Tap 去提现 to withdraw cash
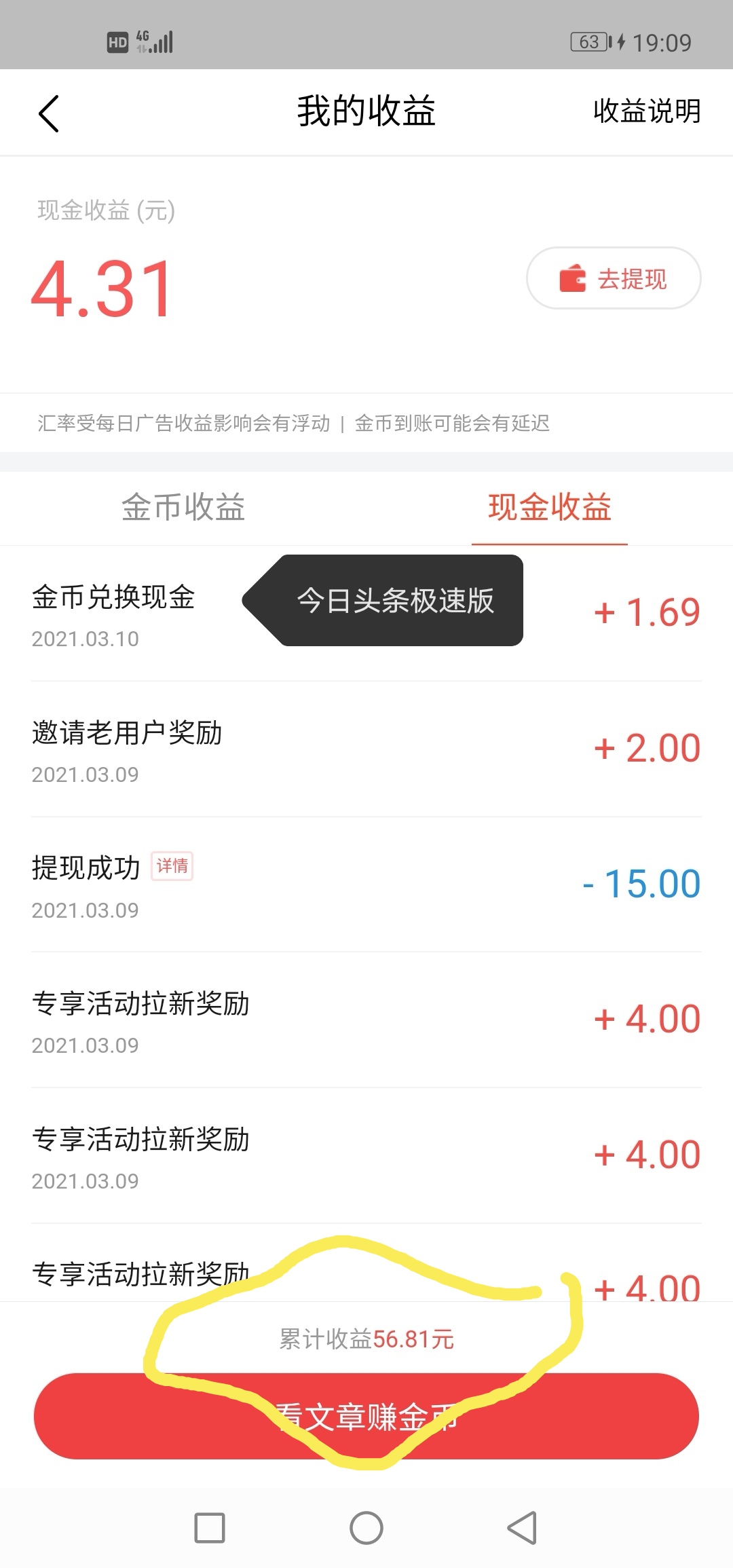The image size is (733, 1568). (x=614, y=278)
